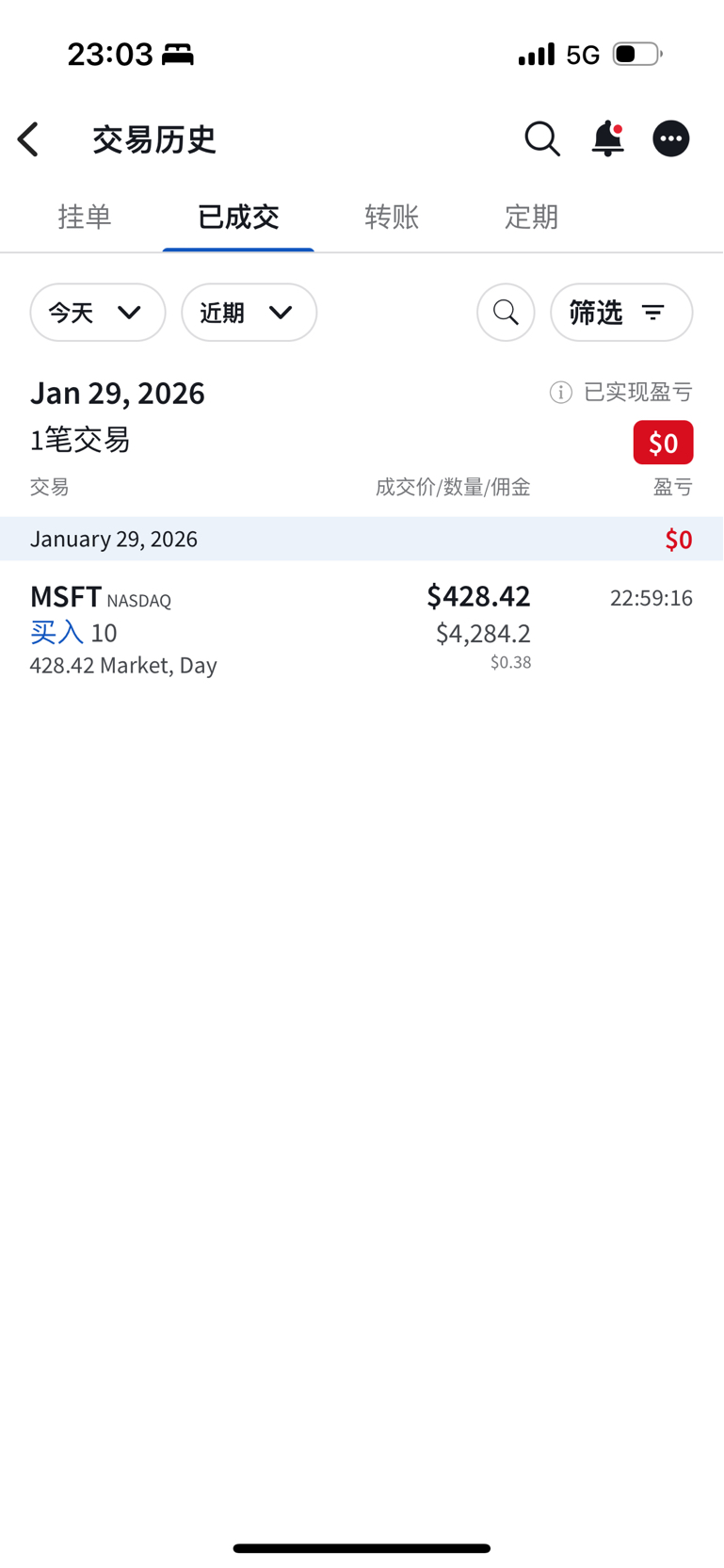Expand the 今天 date dropdown

[98, 313]
